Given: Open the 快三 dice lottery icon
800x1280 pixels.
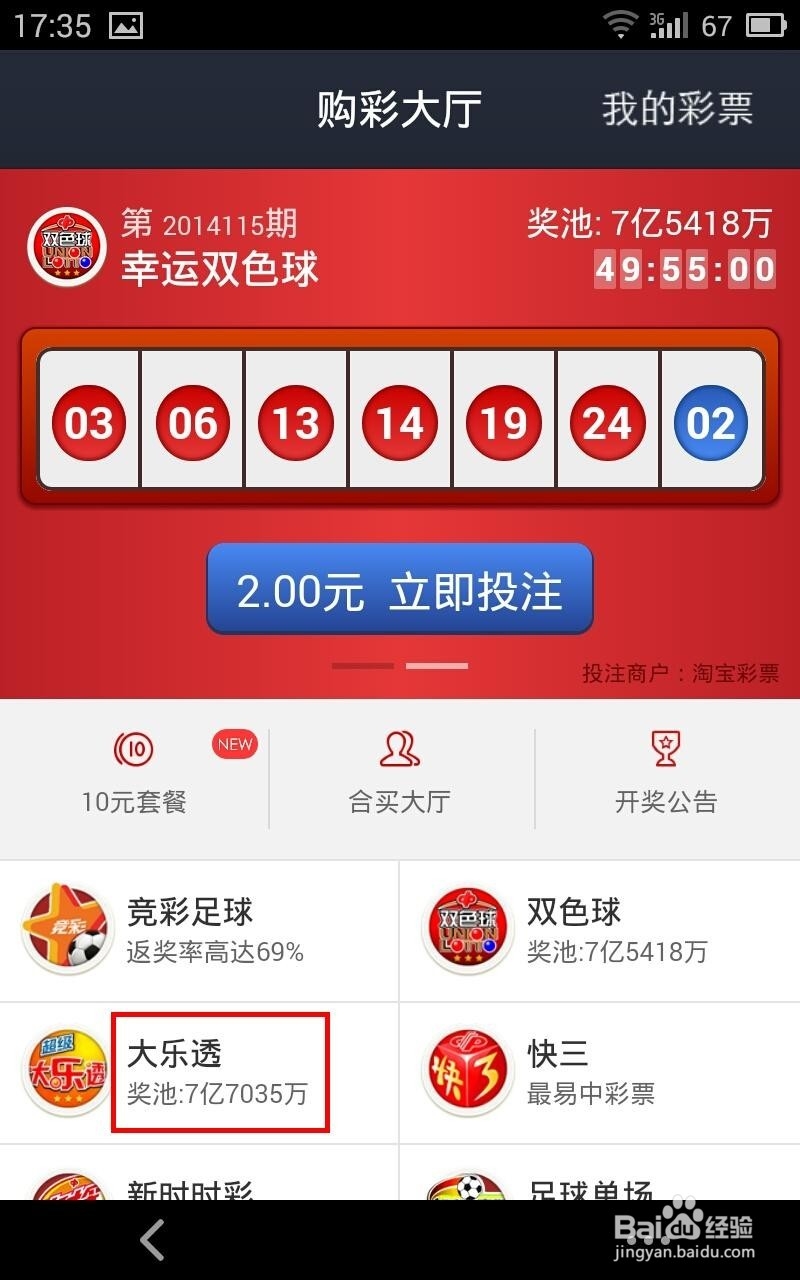Looking at the screenshot, I should [466, 1072].
